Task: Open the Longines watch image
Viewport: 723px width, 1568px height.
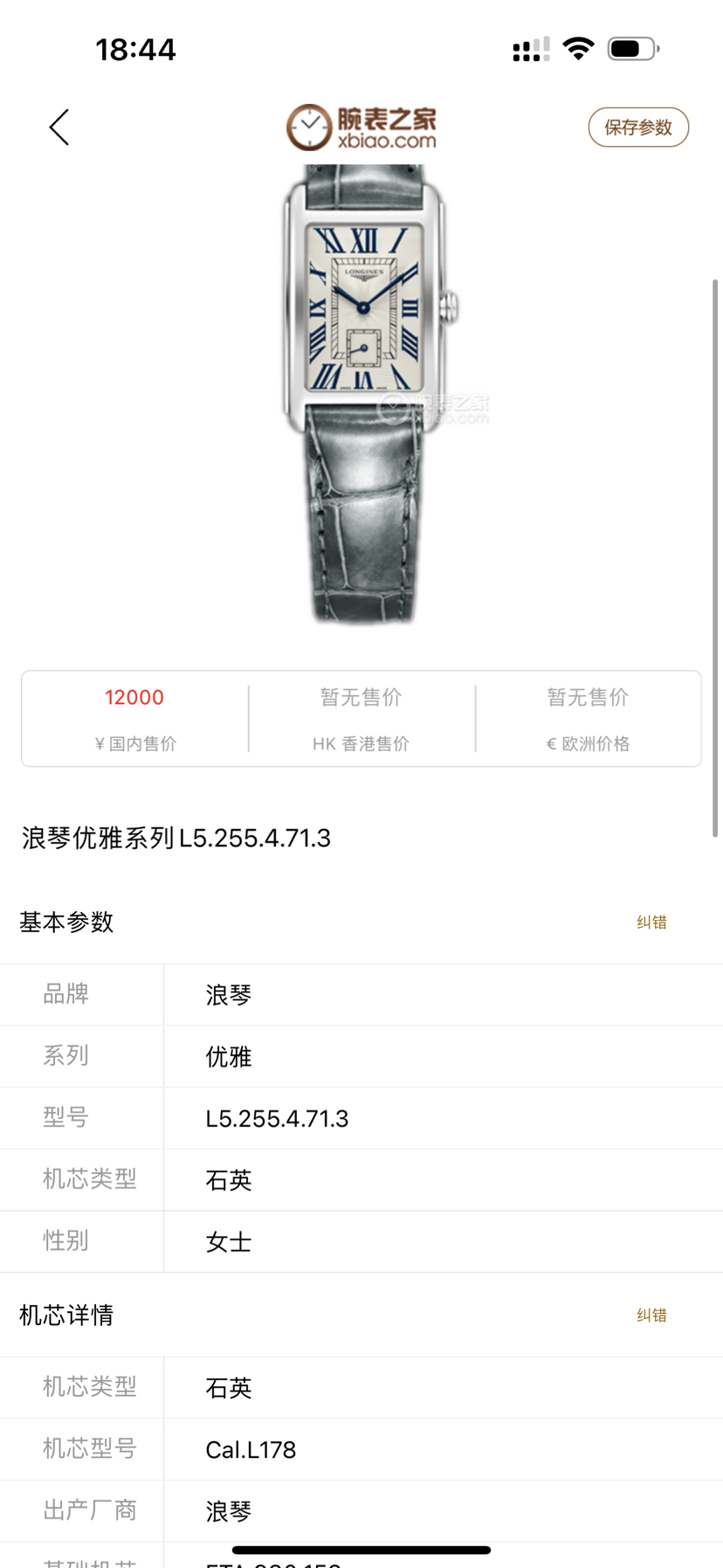Action: pos(363,393)
